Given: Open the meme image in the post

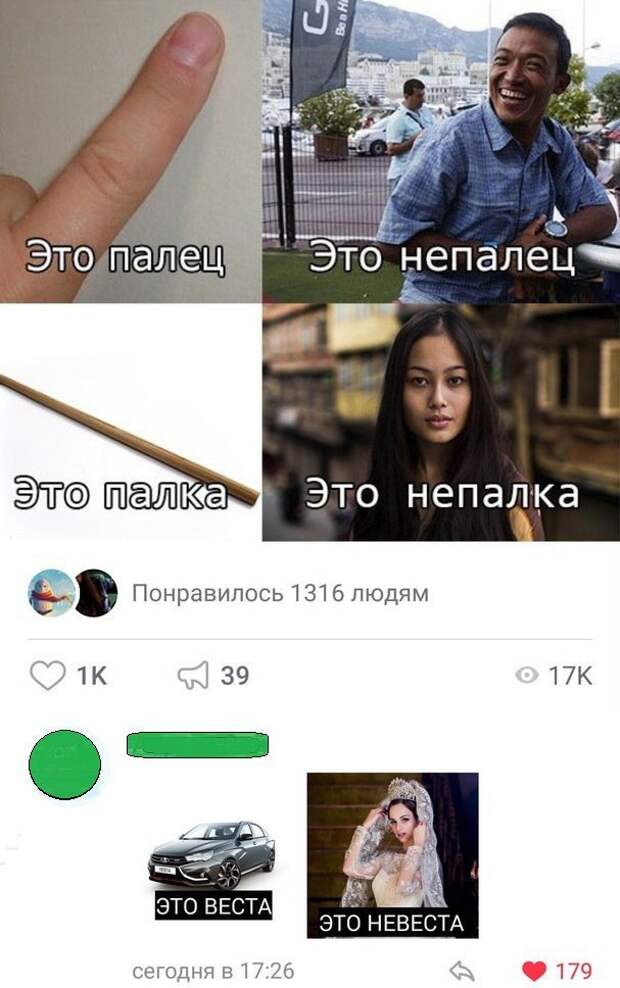Looking at the screenshot, I should [x=310, y=270].
